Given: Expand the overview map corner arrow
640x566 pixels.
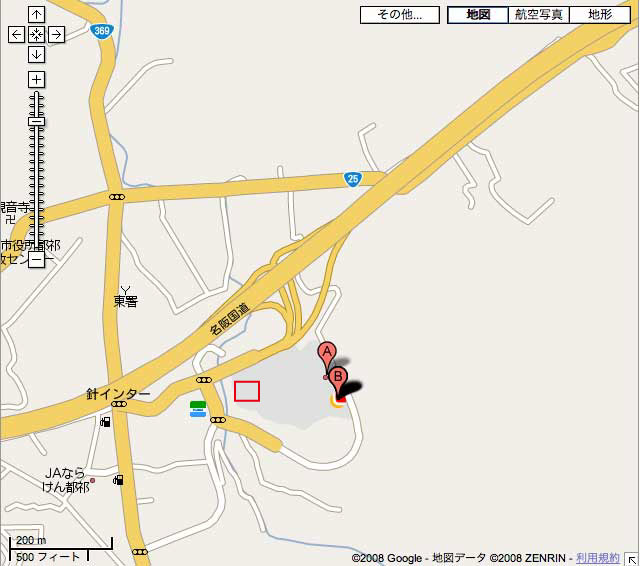Looking at the screenshot, I should click(x=631, y=558).
